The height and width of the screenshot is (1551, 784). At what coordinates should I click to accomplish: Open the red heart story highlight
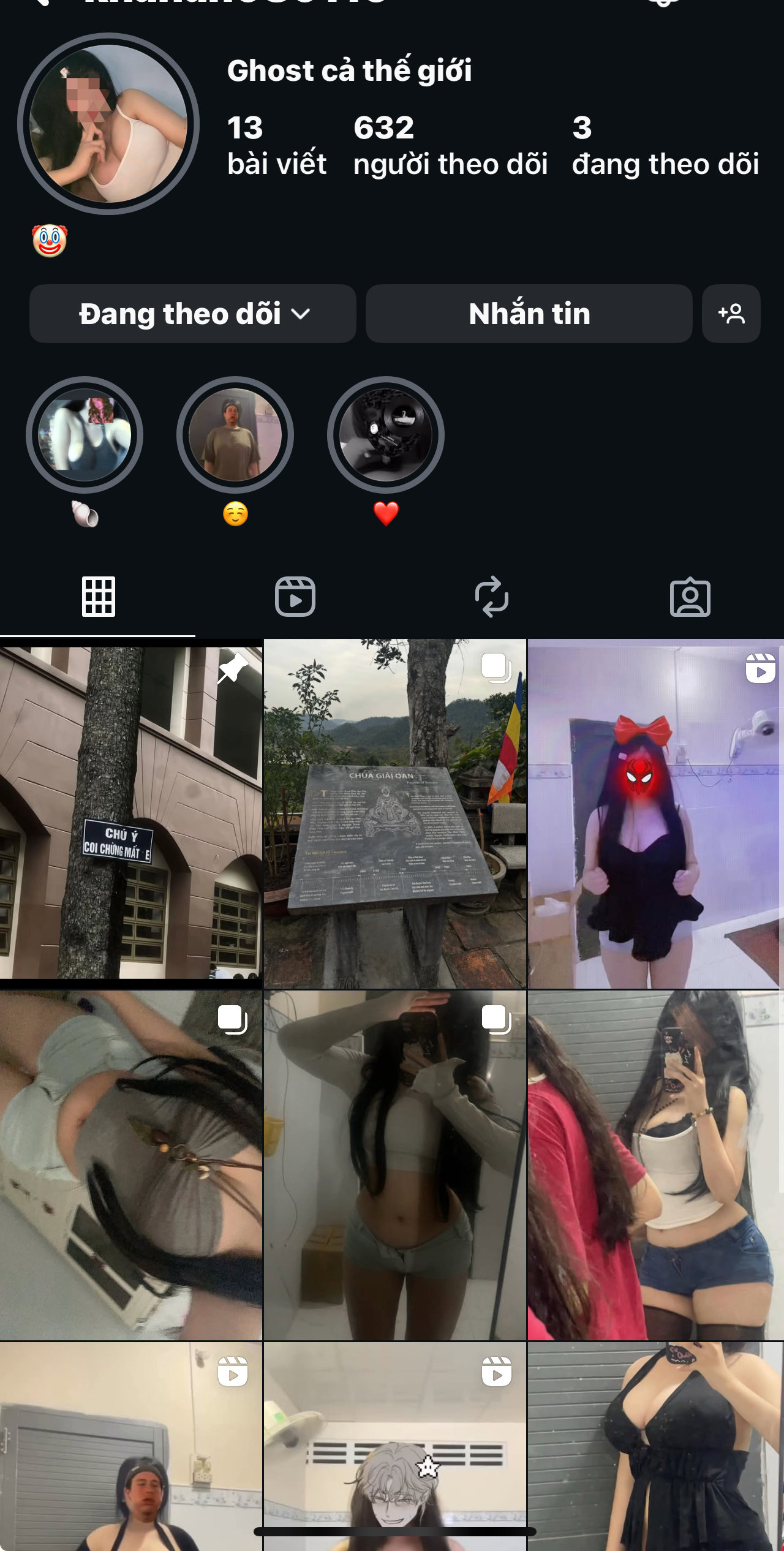click(x=386, y=435)
